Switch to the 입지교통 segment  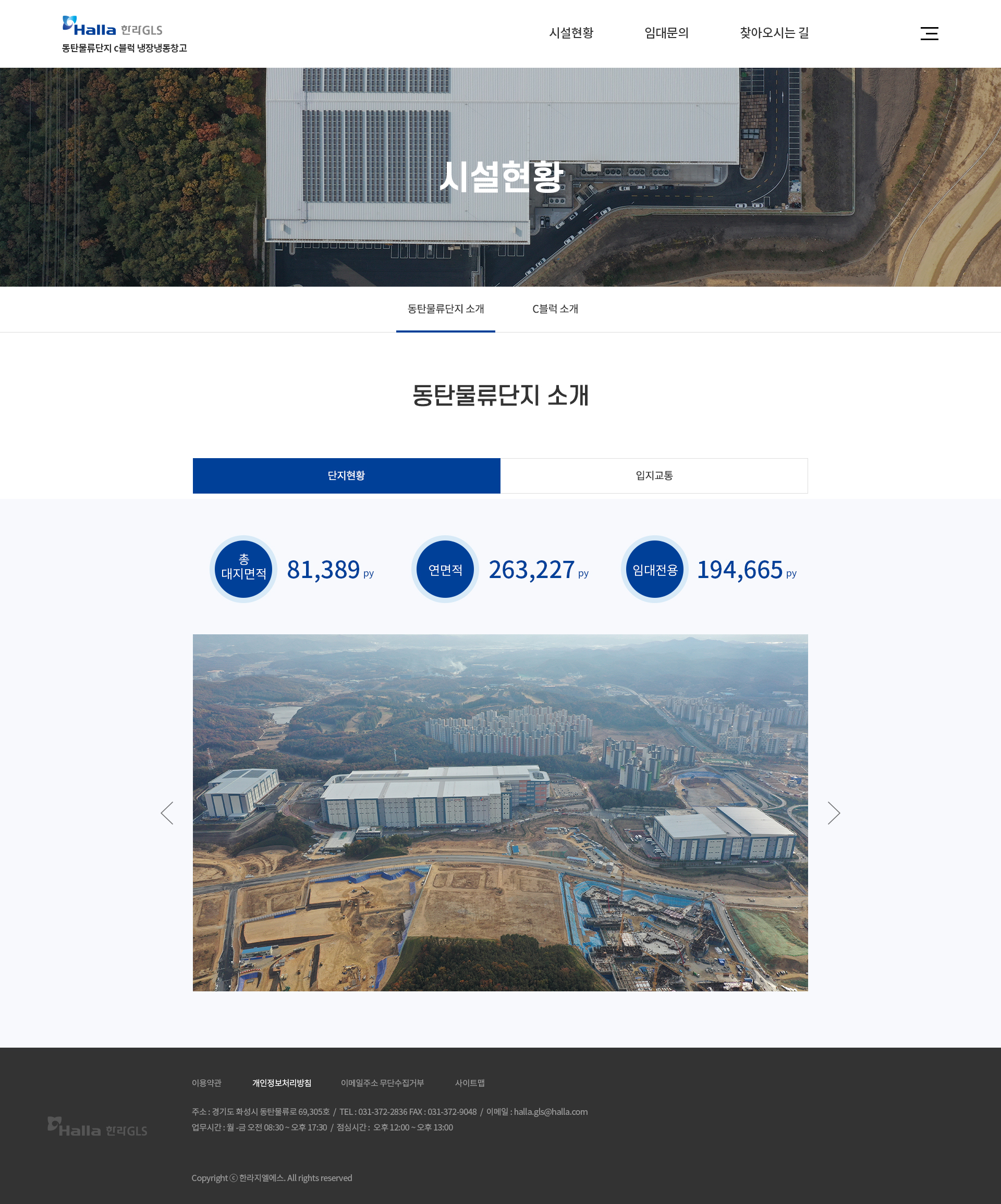[x=654, y=475]
